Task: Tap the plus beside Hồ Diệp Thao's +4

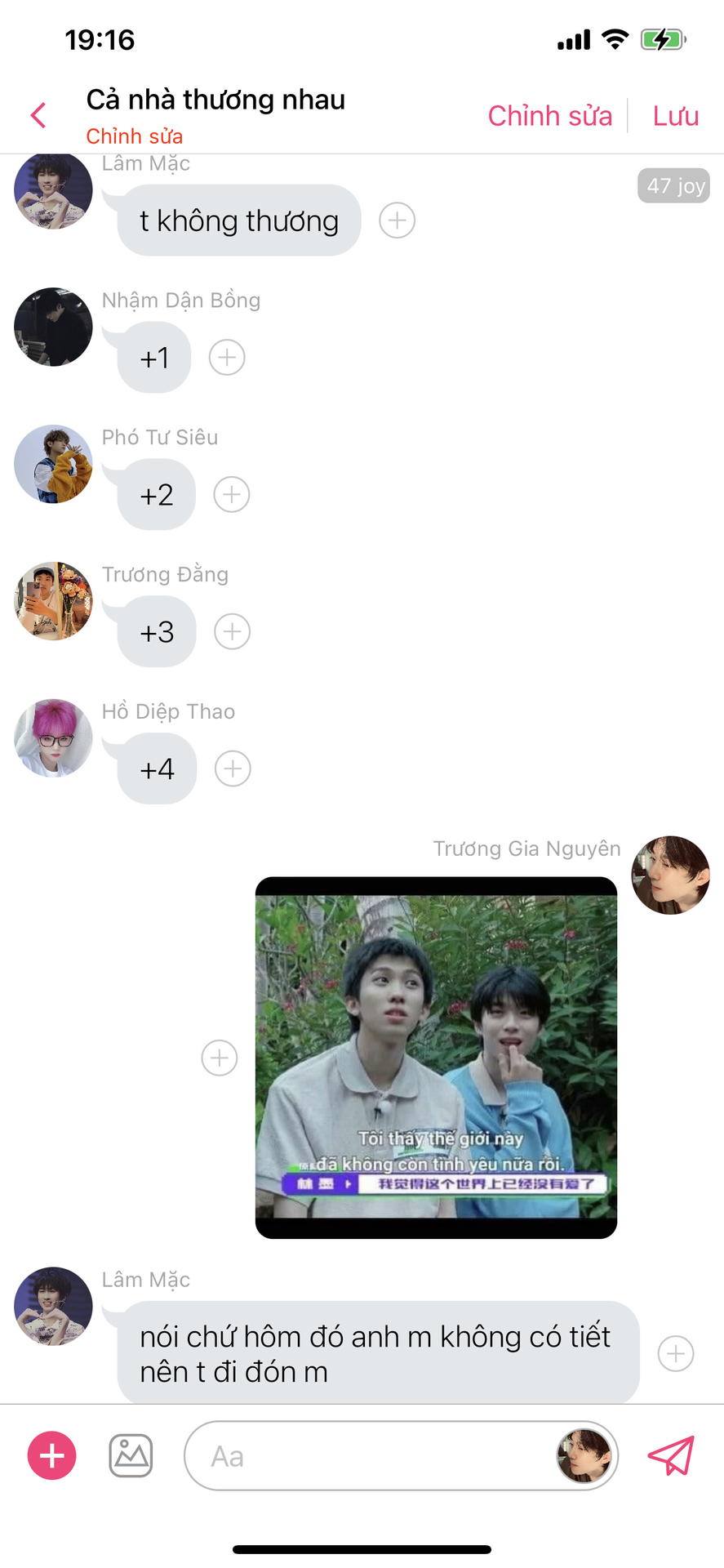Action: pos(233,769)
